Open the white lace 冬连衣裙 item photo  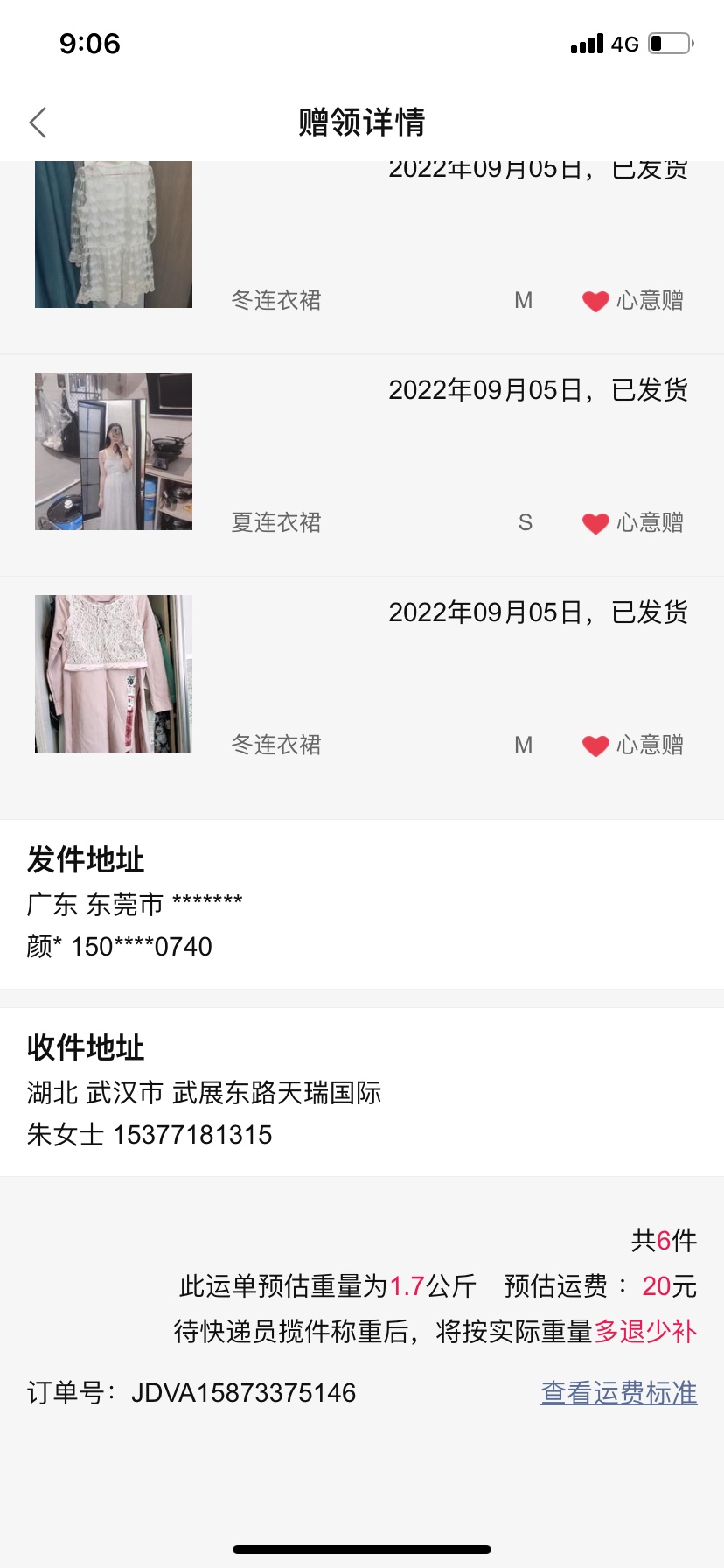[114, 234]
